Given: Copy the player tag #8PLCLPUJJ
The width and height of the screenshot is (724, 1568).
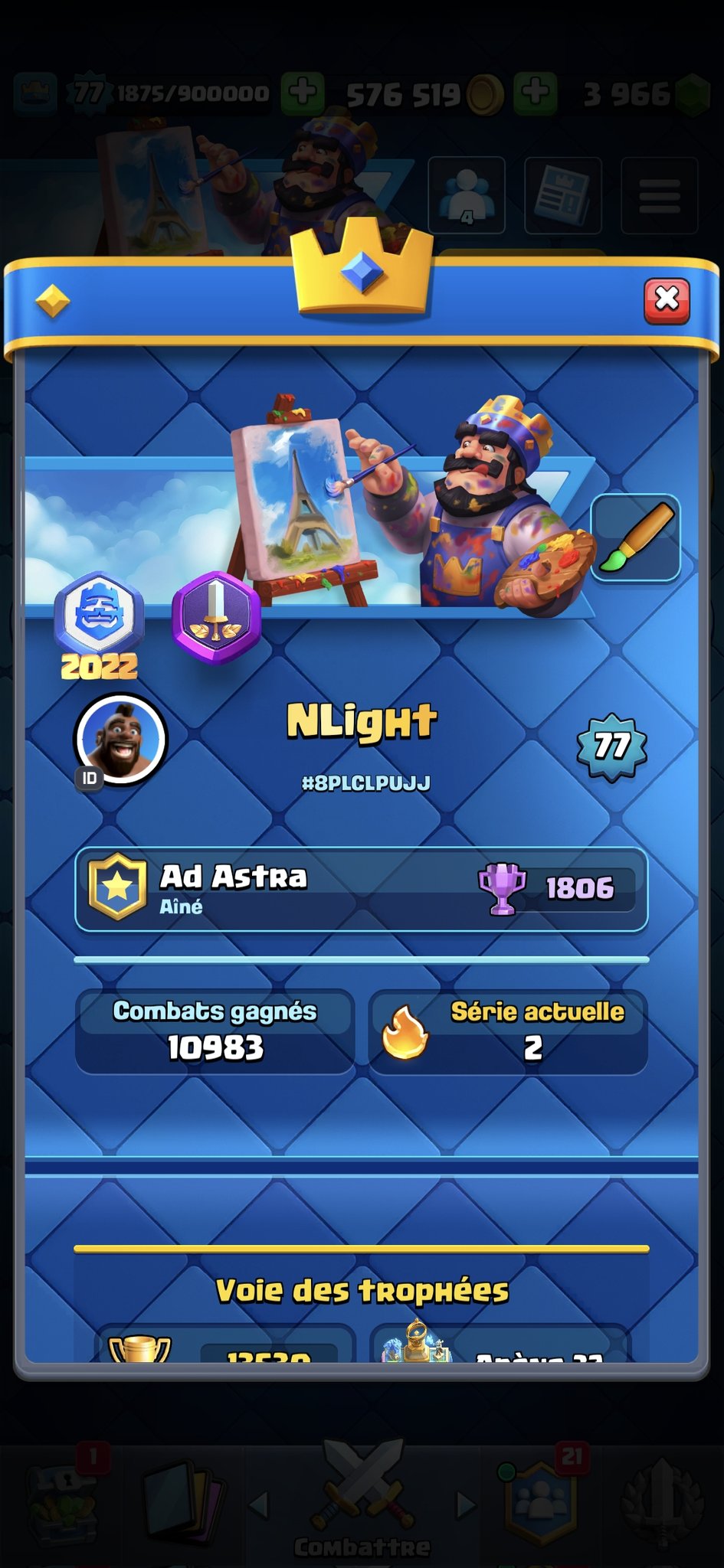Looking at the screenshot, I should (365, 783).
